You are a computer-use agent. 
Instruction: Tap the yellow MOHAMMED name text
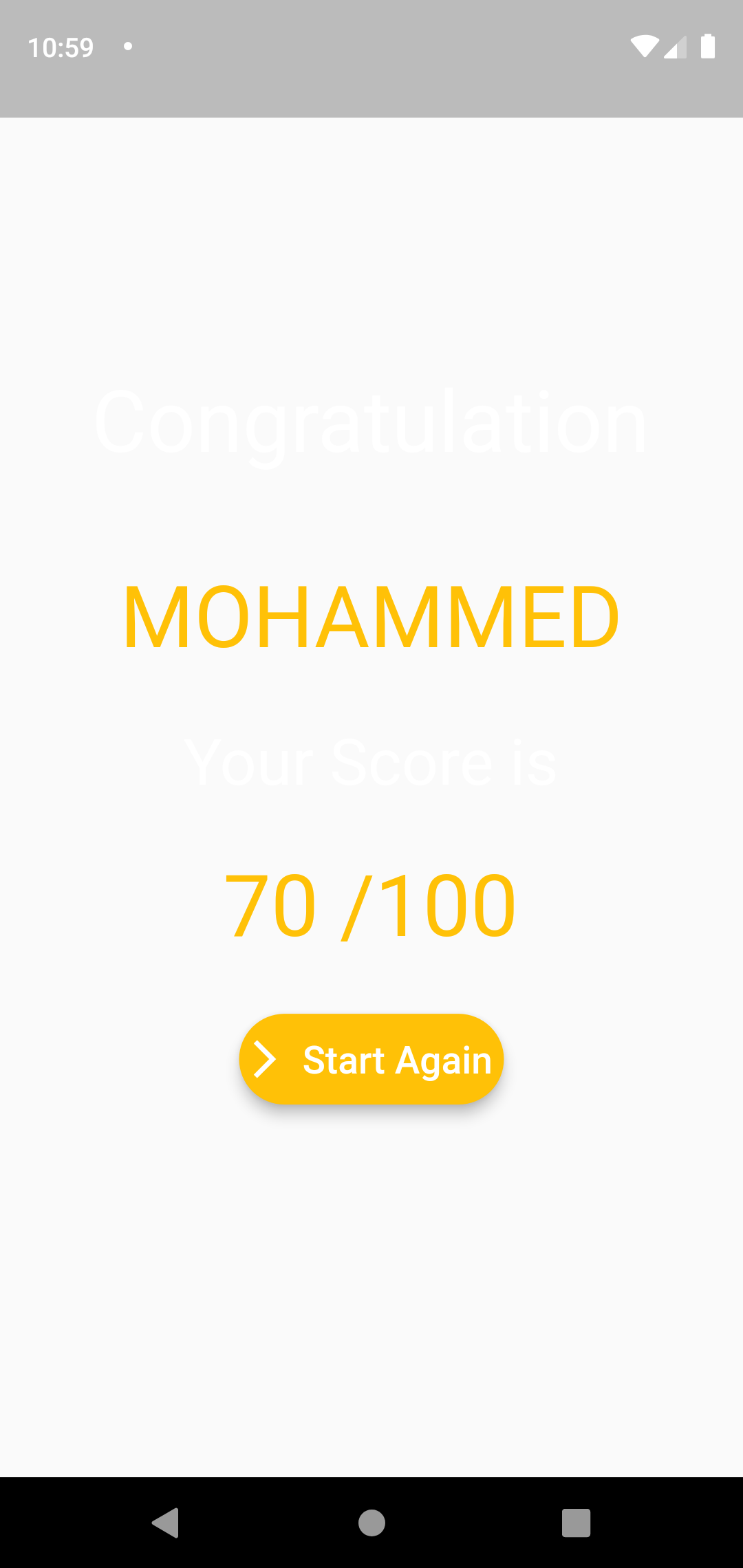click(x=370, y=617)
